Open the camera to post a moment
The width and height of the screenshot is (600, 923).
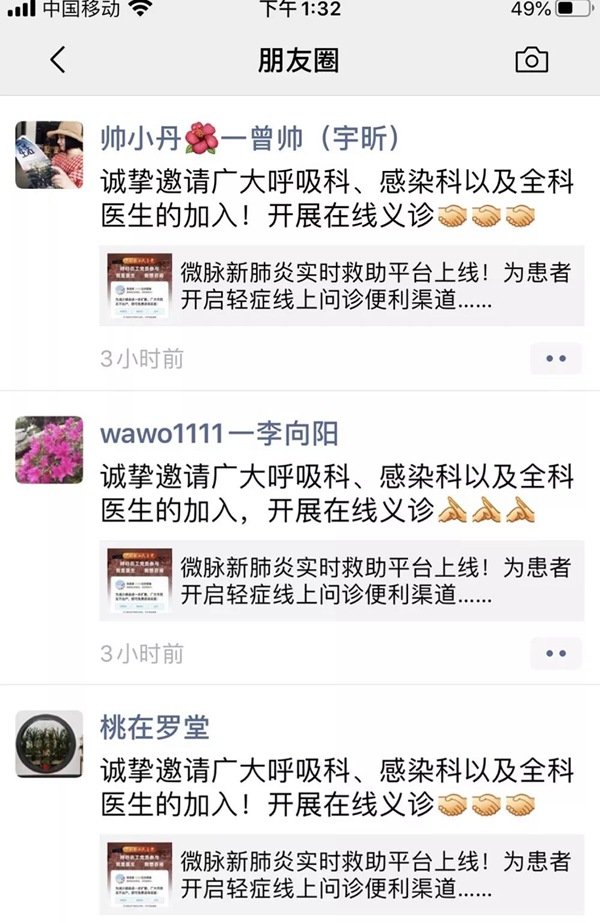tap(531, 60)
